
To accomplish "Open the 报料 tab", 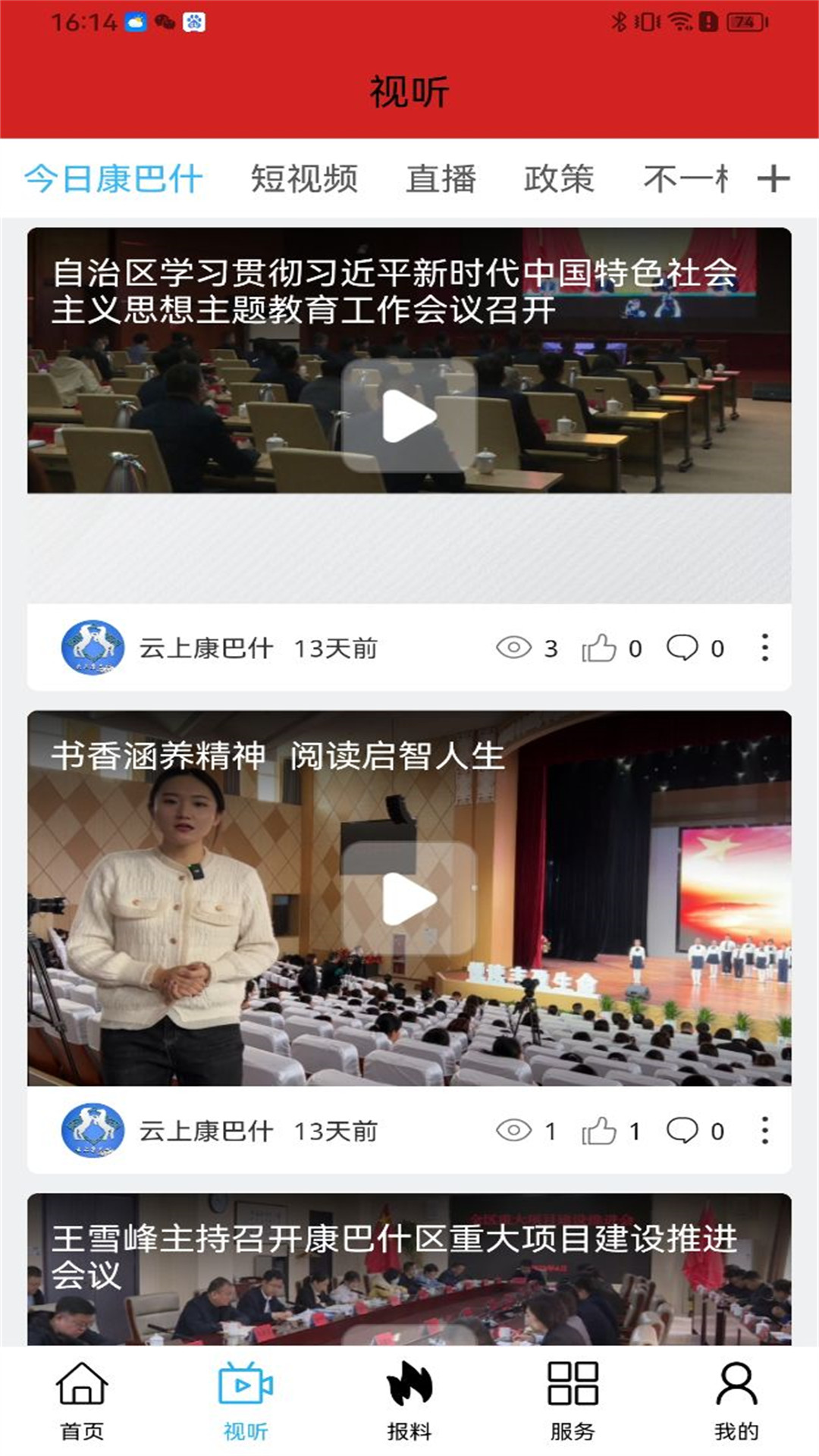I will pyautogui.click(x=409, y=1401).
